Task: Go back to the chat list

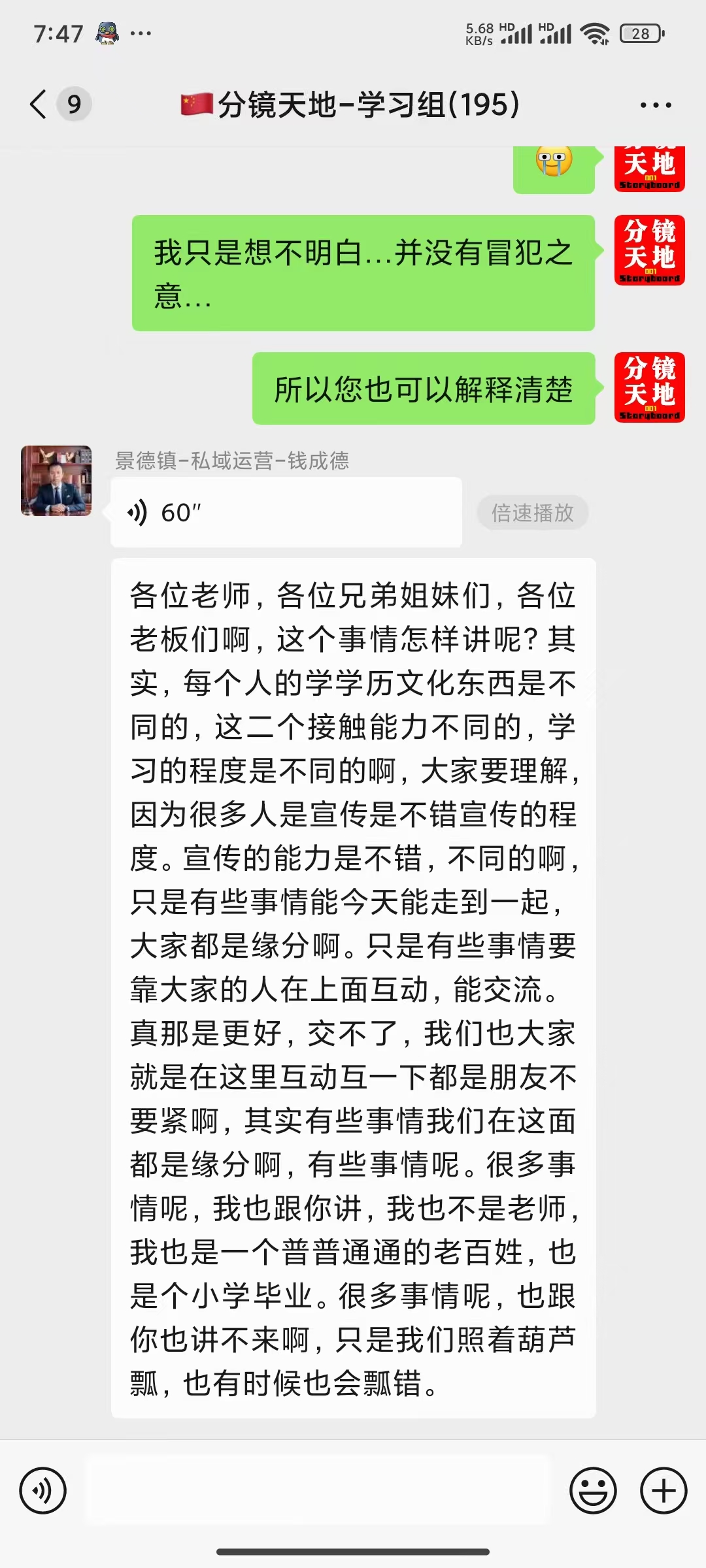Action: point(39,105)
